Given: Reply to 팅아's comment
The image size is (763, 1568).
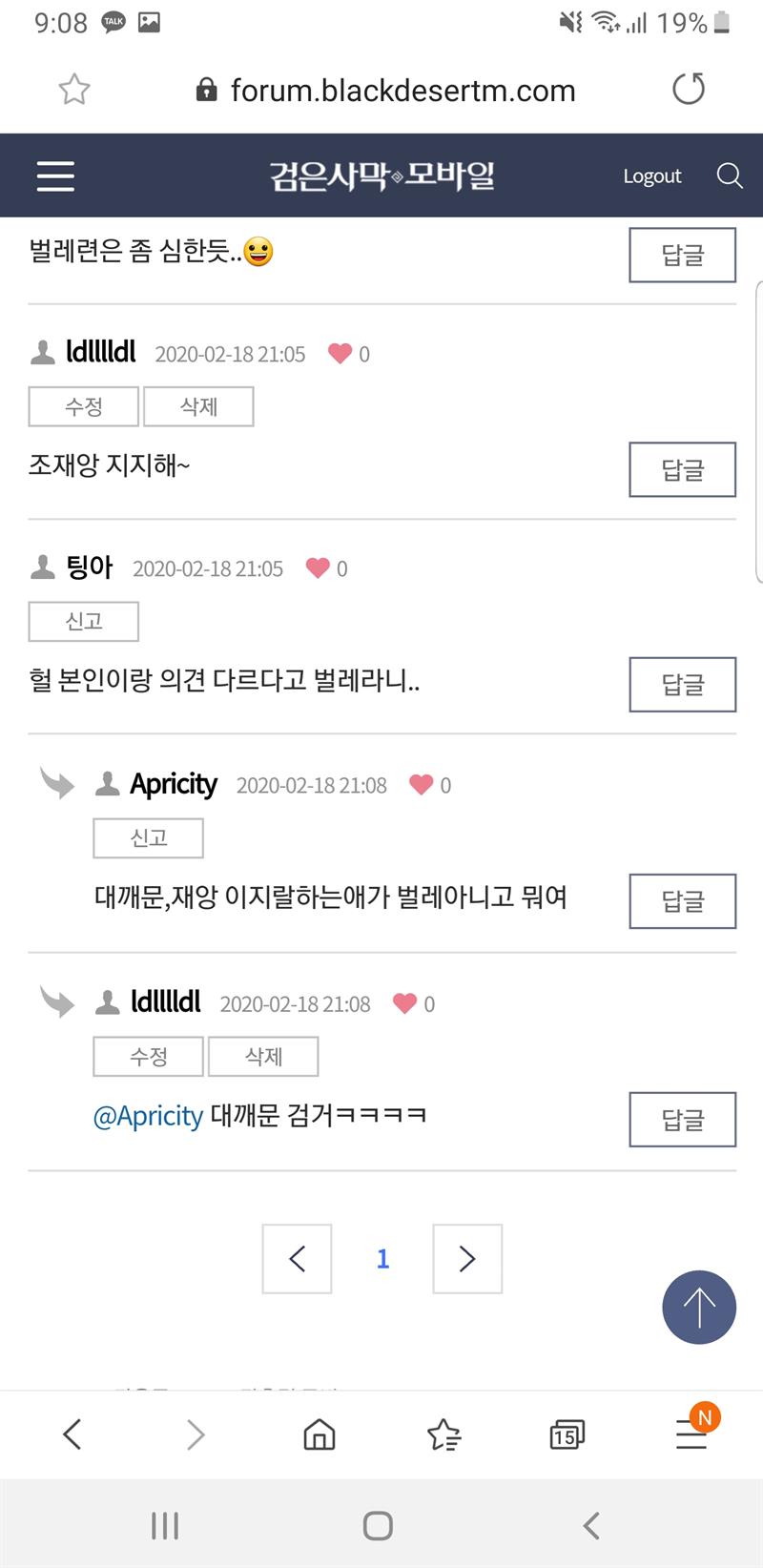Looking at the screenshot, I should pos(683,685).
